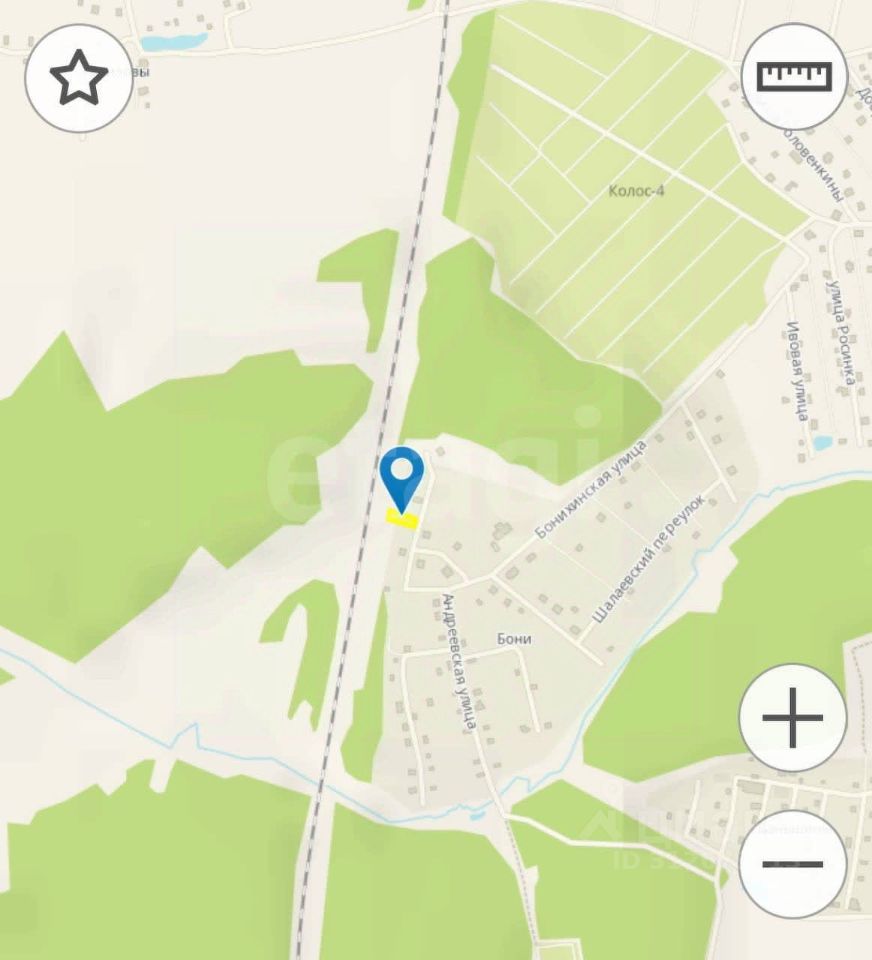Zoom out of the map with minus
This screenshot has width=872, height=960.
792,864
